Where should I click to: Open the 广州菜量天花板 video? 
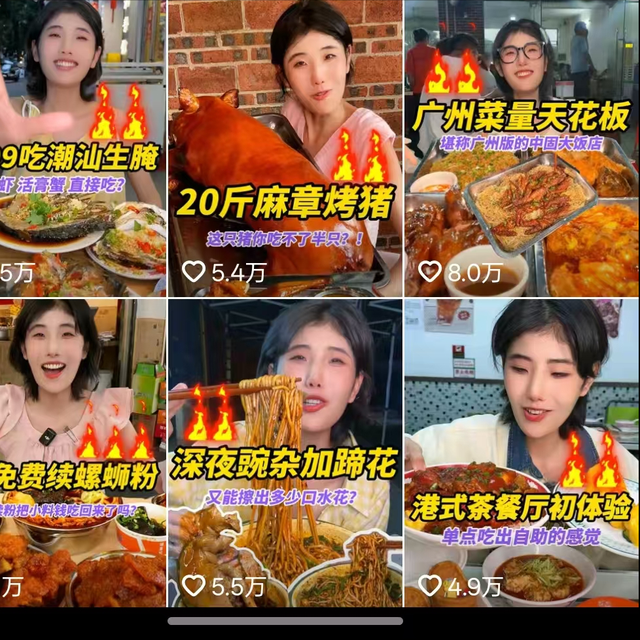[521, 150]
